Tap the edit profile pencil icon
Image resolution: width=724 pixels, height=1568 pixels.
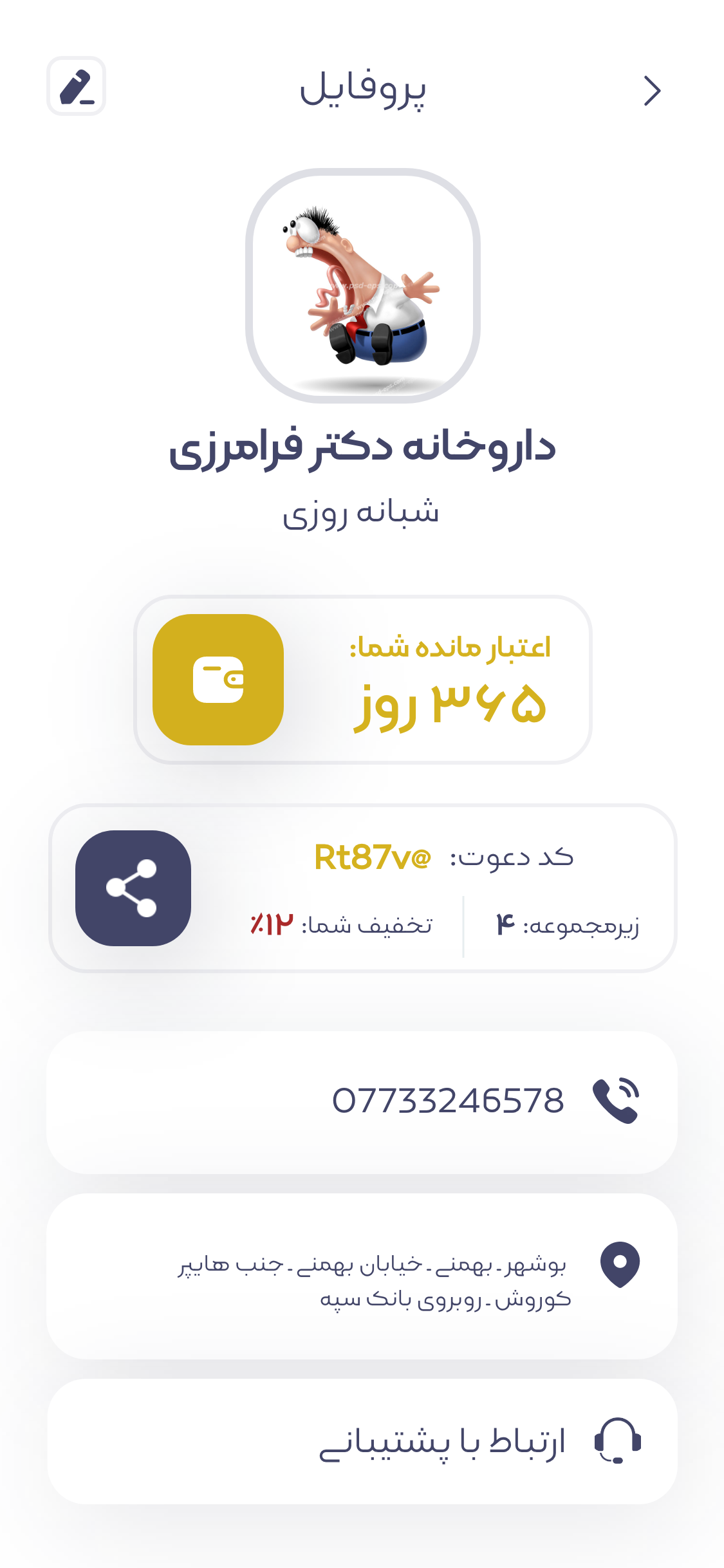coord(76,86)
